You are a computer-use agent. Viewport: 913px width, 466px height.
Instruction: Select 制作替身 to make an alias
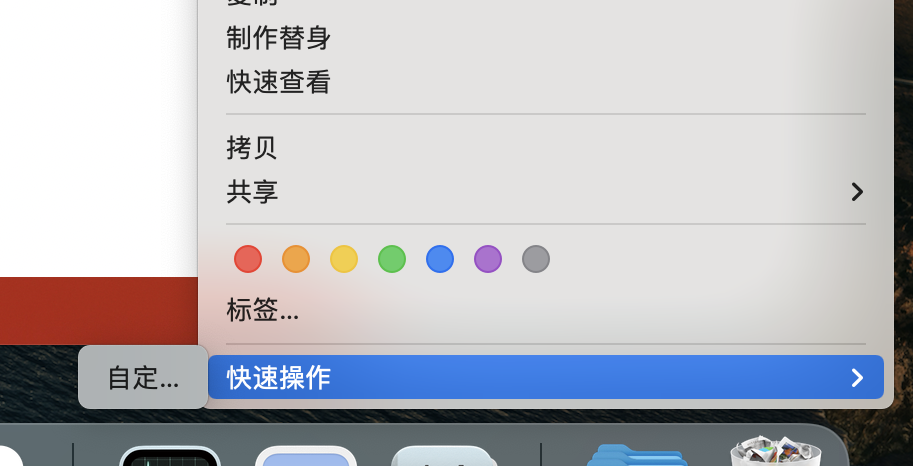[x=278, y=39]
